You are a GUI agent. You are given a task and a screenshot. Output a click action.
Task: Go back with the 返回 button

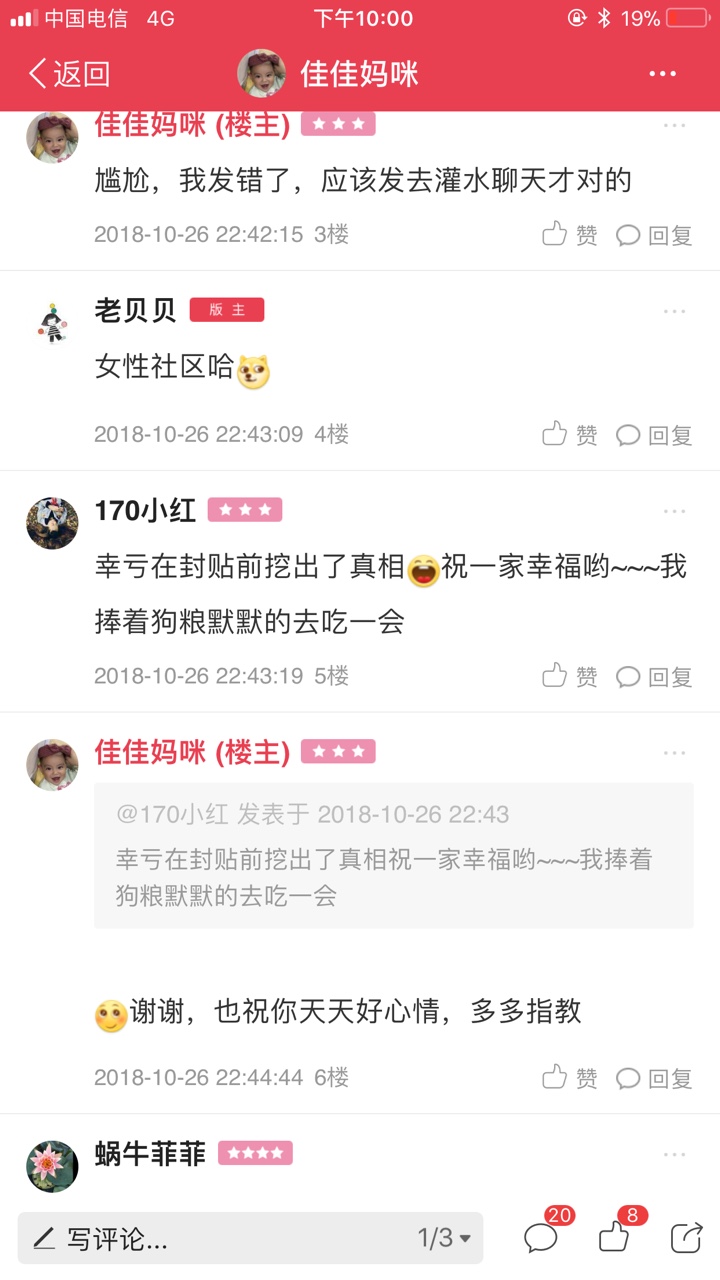coord(68,73)
